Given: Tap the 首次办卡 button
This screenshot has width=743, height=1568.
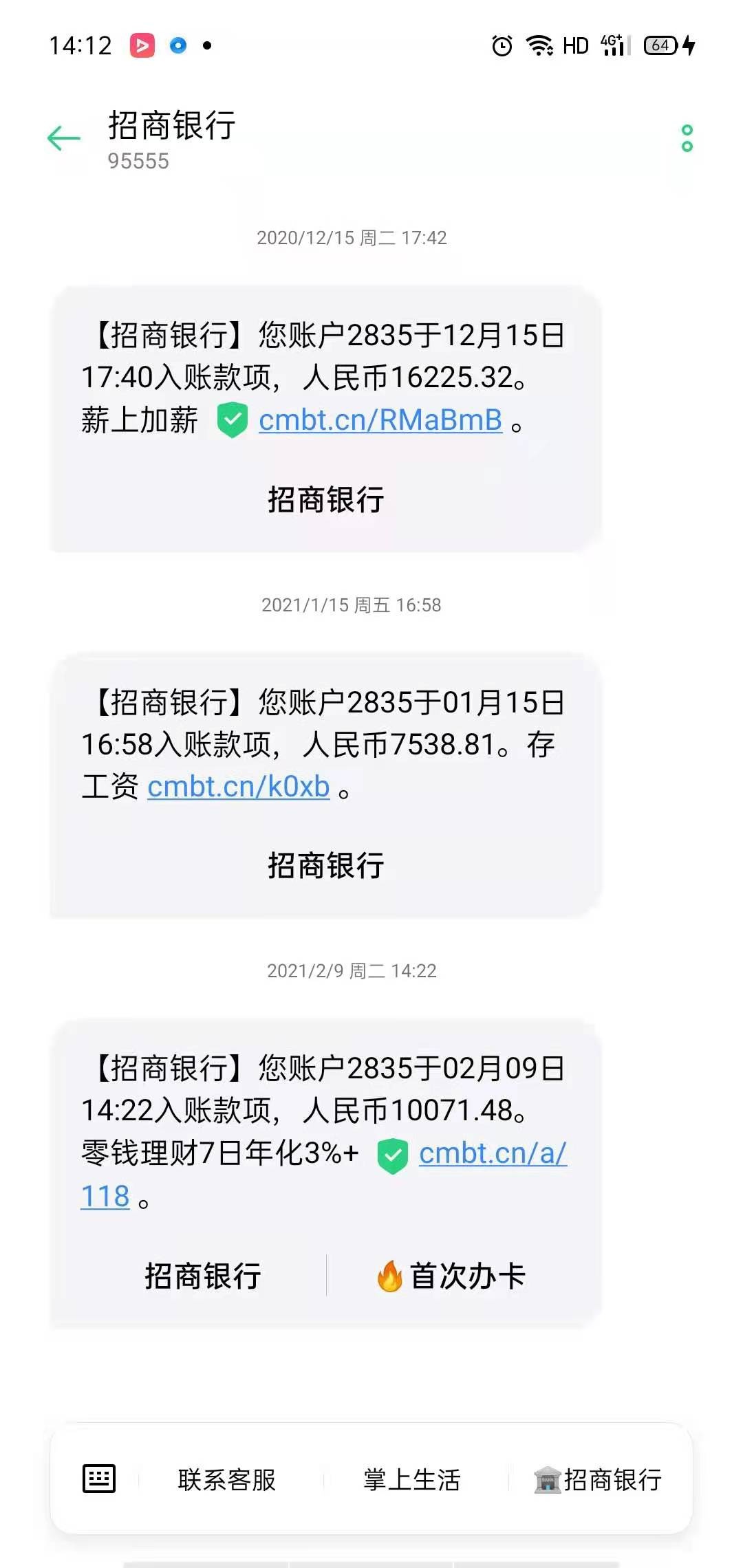Looking at the screenshot, I should [x=451, y=1276].
